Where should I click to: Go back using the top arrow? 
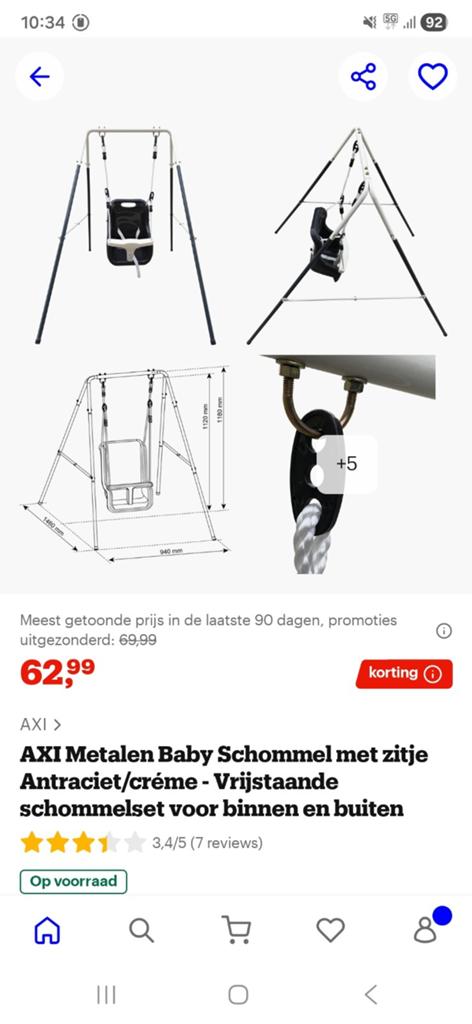[39, 77]
